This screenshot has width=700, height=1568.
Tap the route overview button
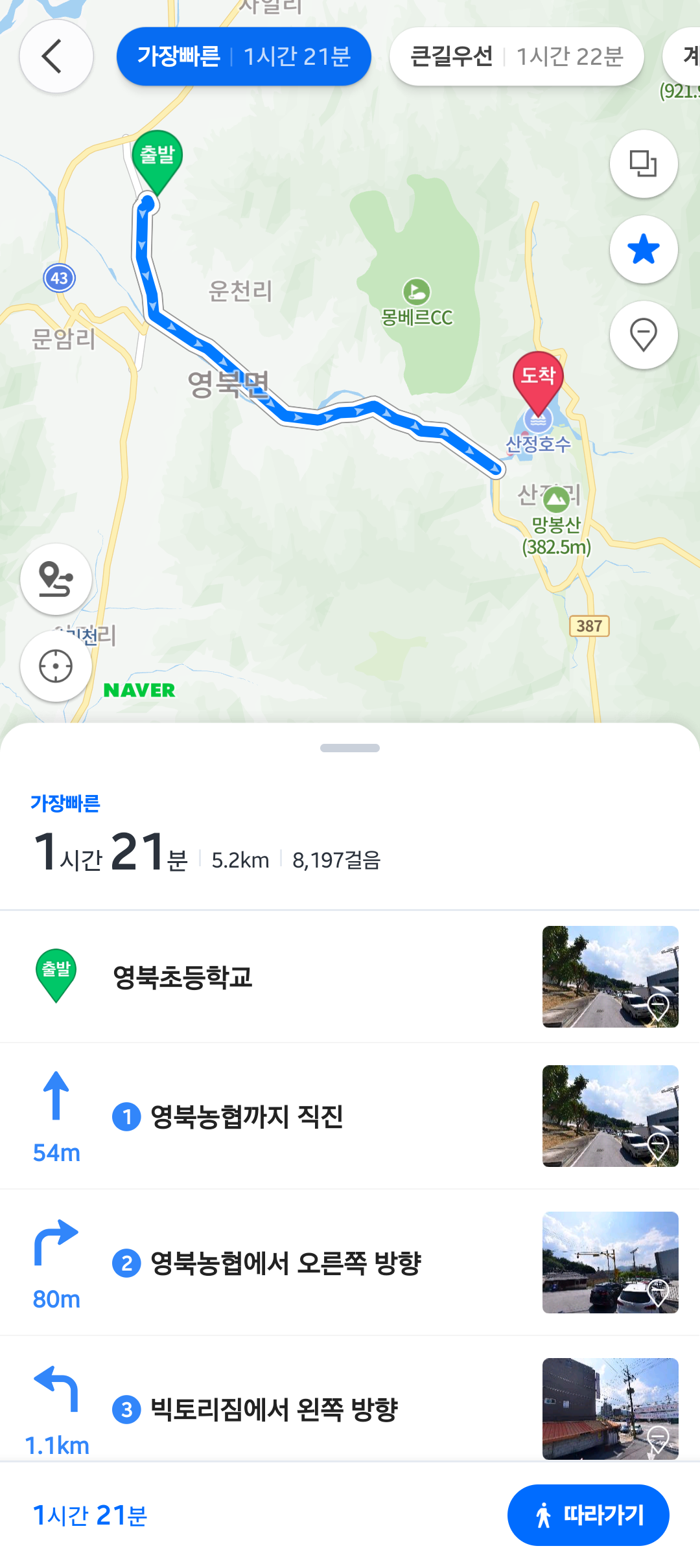tap(56, 579)
